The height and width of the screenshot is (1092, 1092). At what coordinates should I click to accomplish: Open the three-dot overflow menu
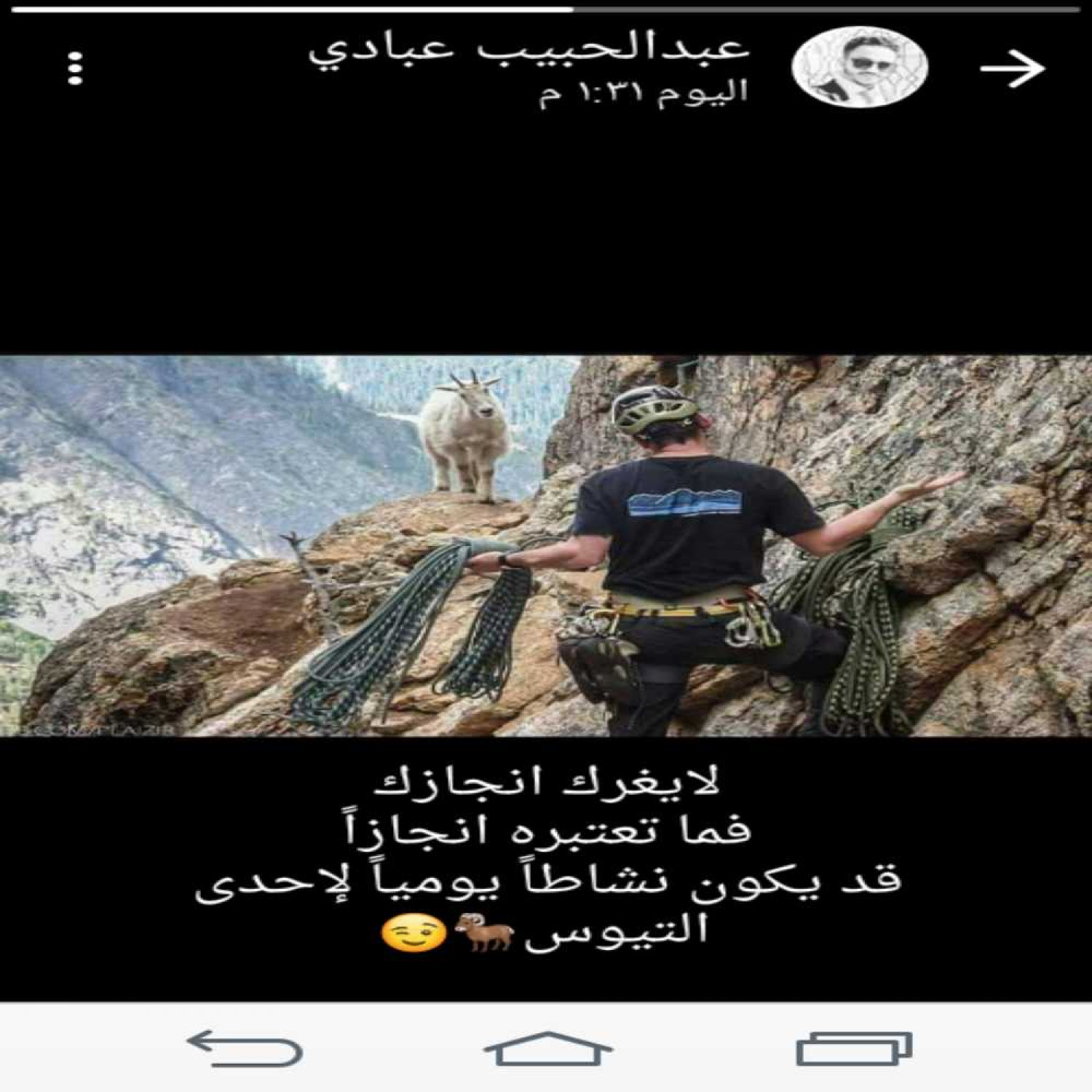coord(76,68)
